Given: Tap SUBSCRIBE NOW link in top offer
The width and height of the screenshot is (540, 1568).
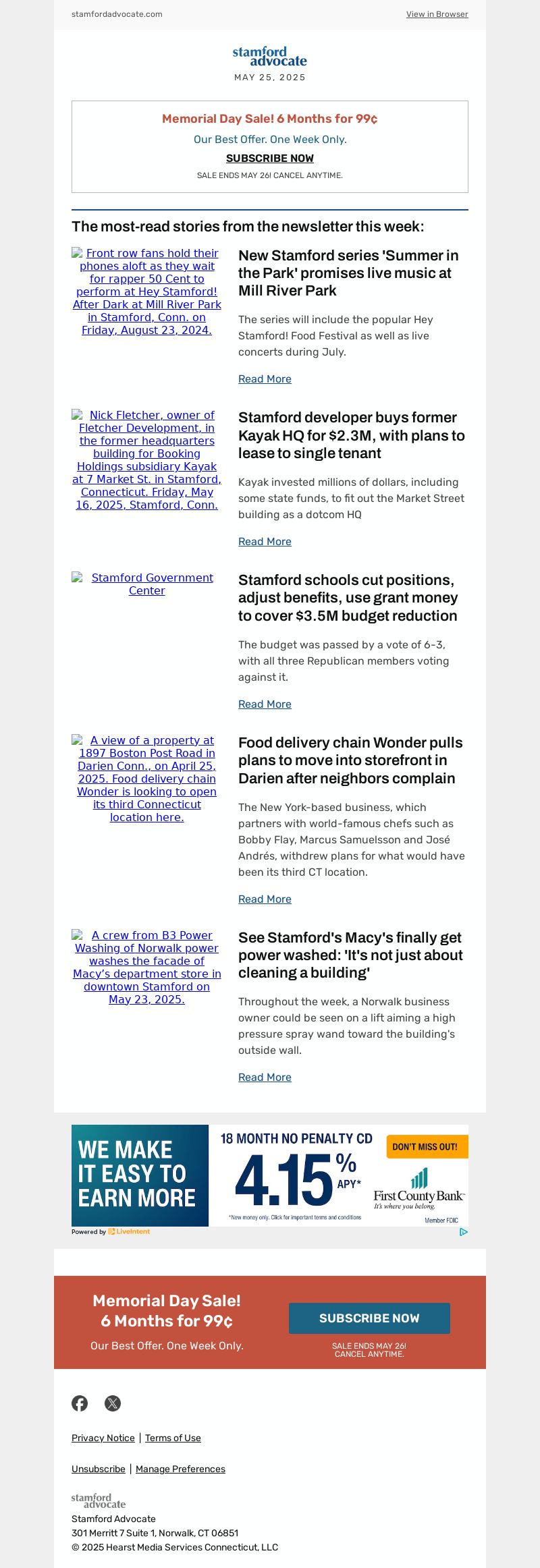Looking at the screenshot, I should [x=269, y=158].
